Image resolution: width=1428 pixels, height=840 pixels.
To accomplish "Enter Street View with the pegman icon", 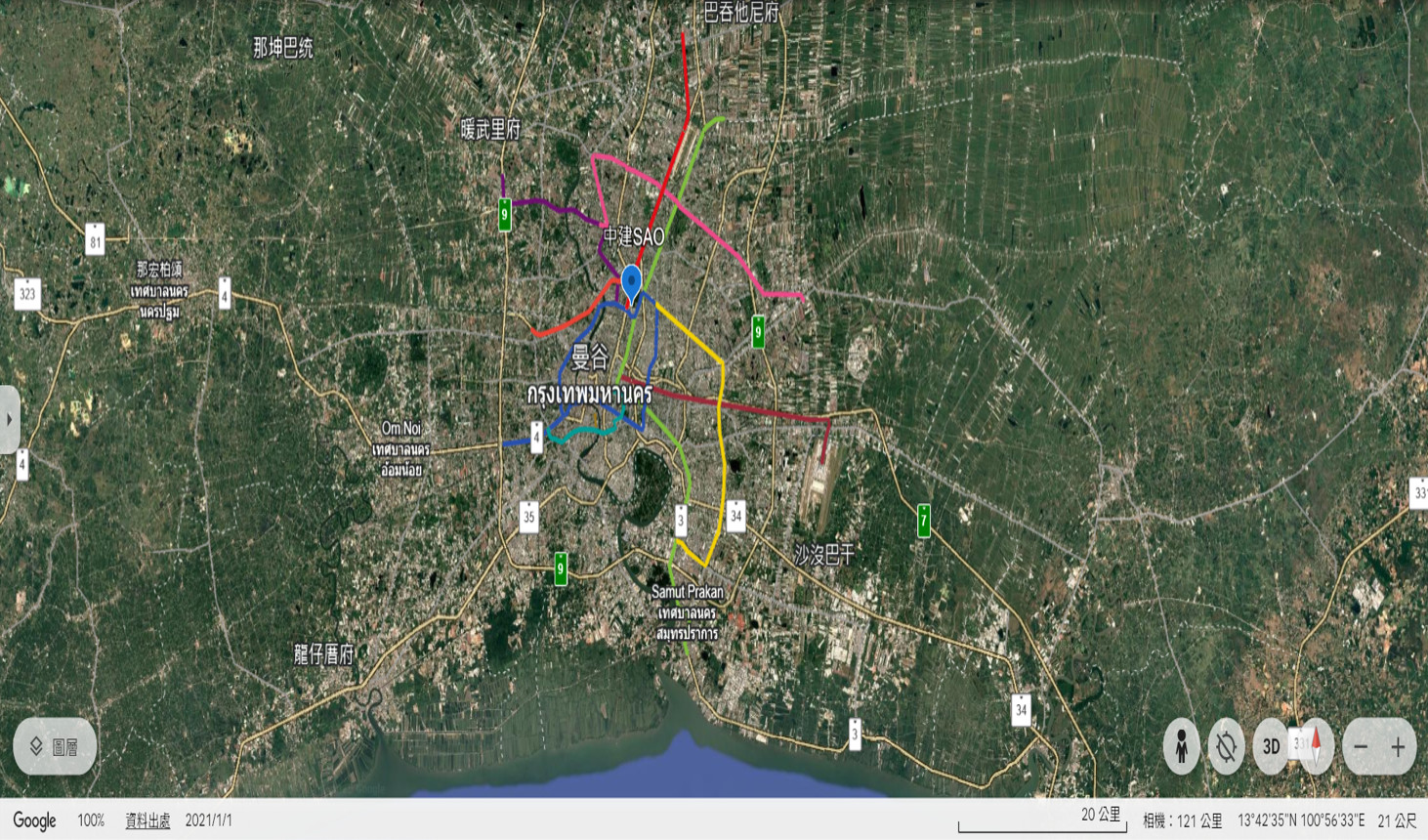I will click(1181, 747).
